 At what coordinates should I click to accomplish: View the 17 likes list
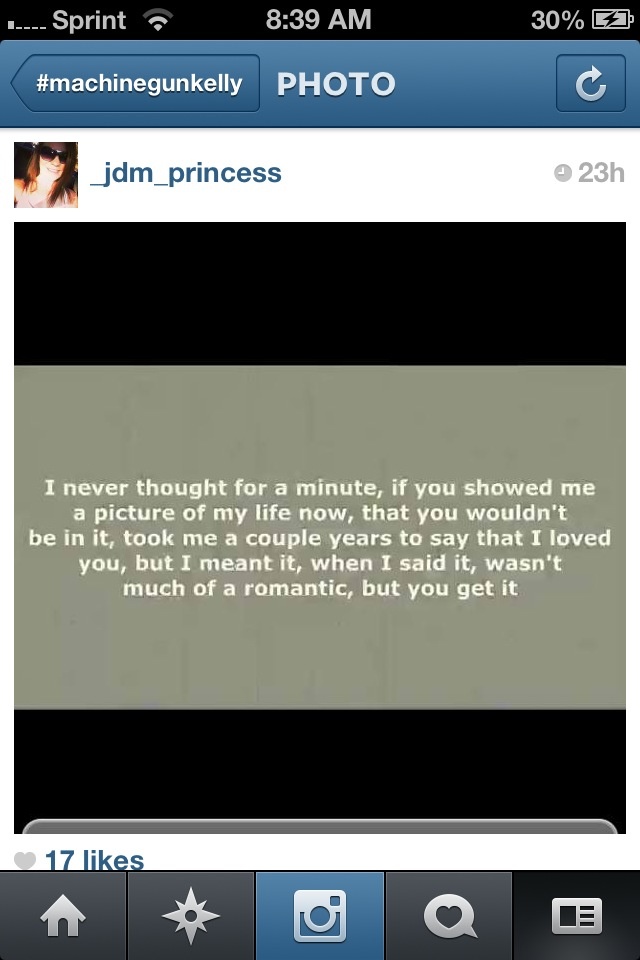[x=94, y=859]
